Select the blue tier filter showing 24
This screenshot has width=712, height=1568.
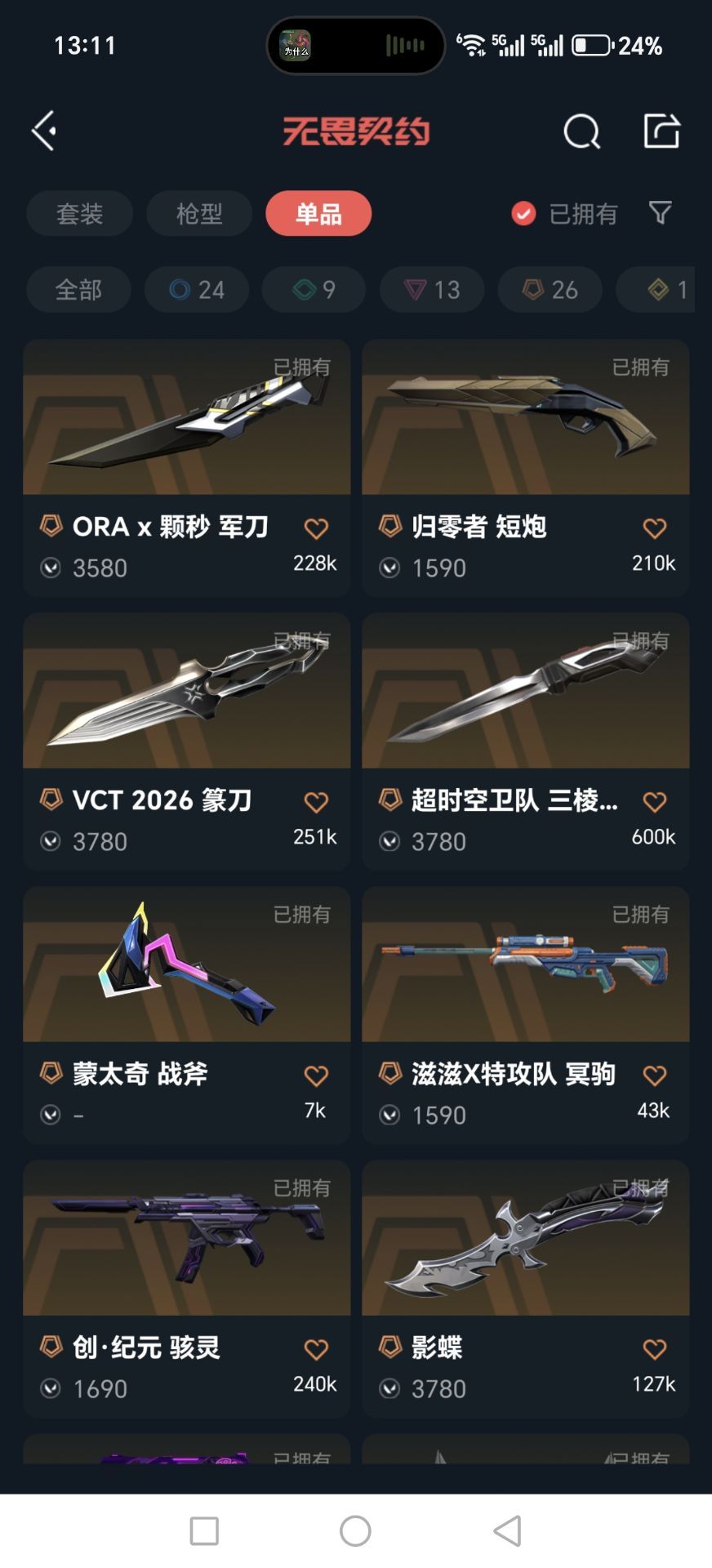[196, 290]
